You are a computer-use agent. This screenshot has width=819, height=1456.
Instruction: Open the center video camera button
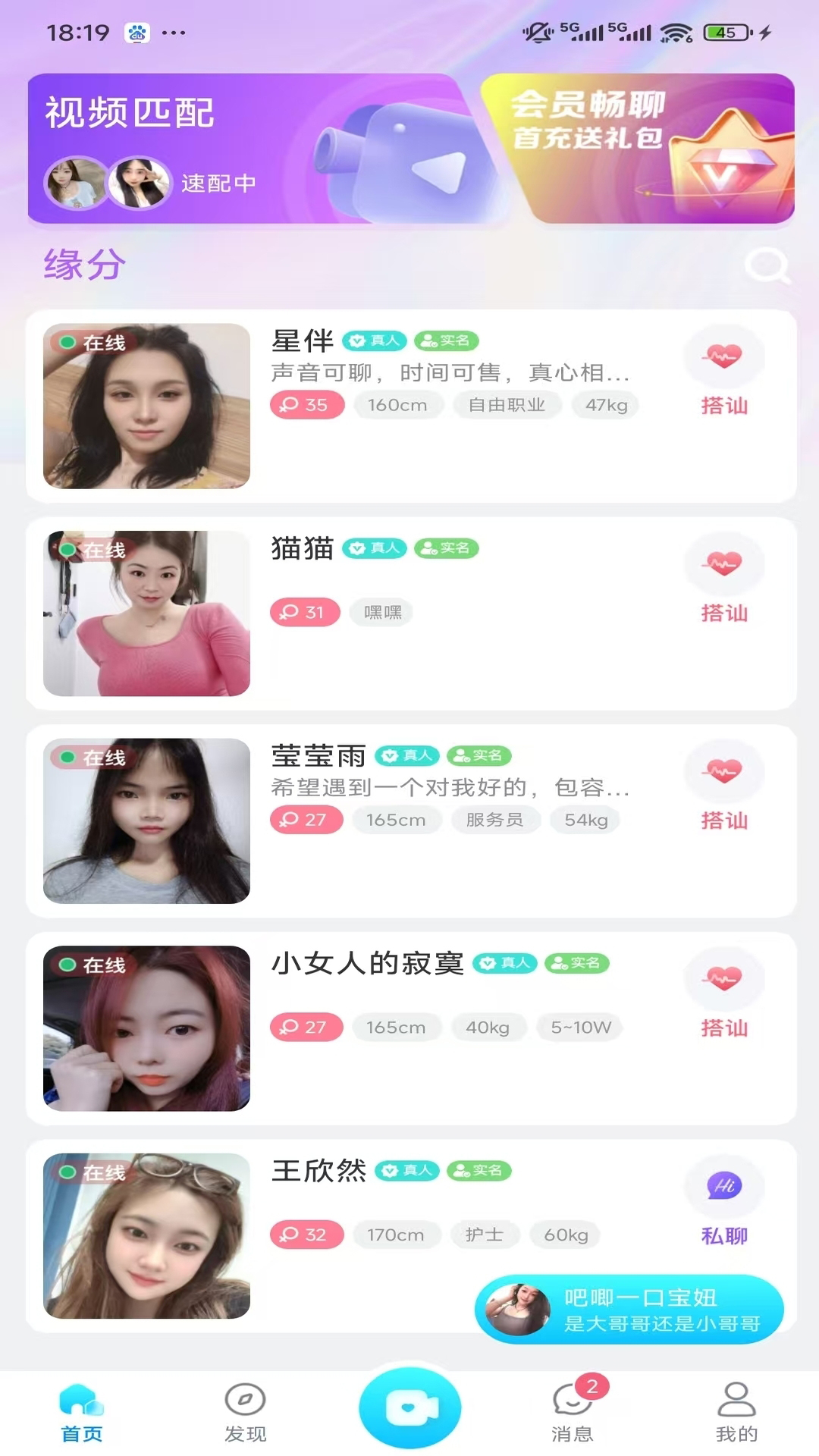[409, 1407]
